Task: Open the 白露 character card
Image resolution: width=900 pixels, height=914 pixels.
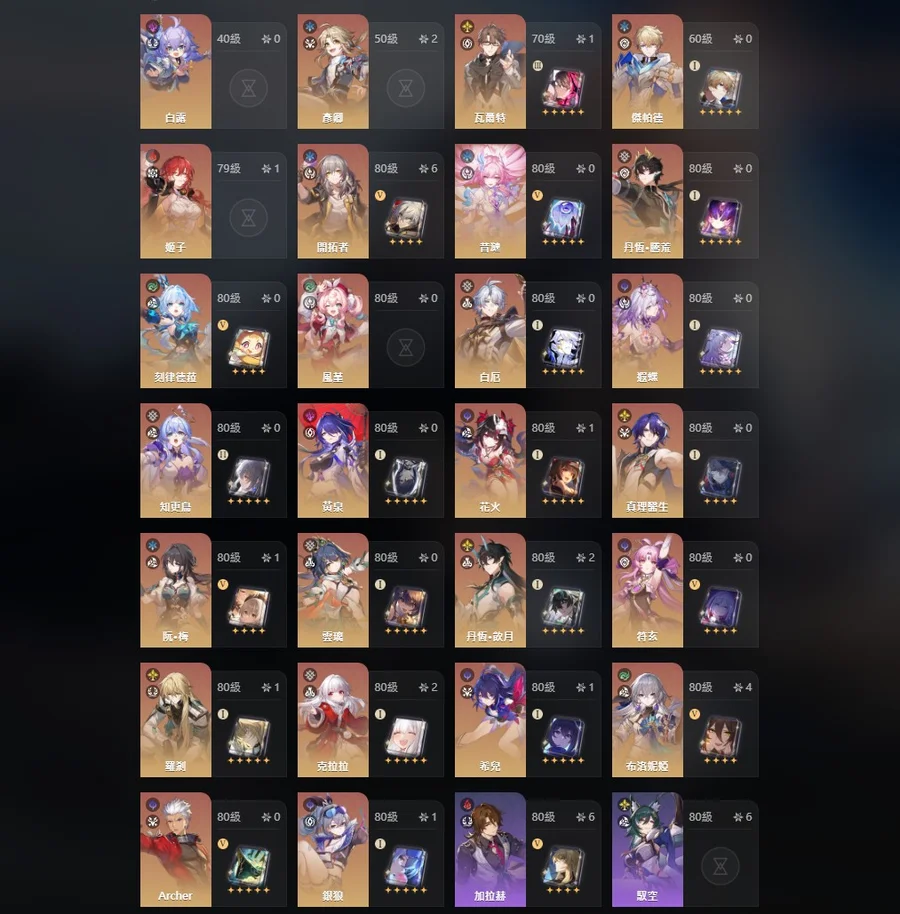Action: [x=176, y=70]
